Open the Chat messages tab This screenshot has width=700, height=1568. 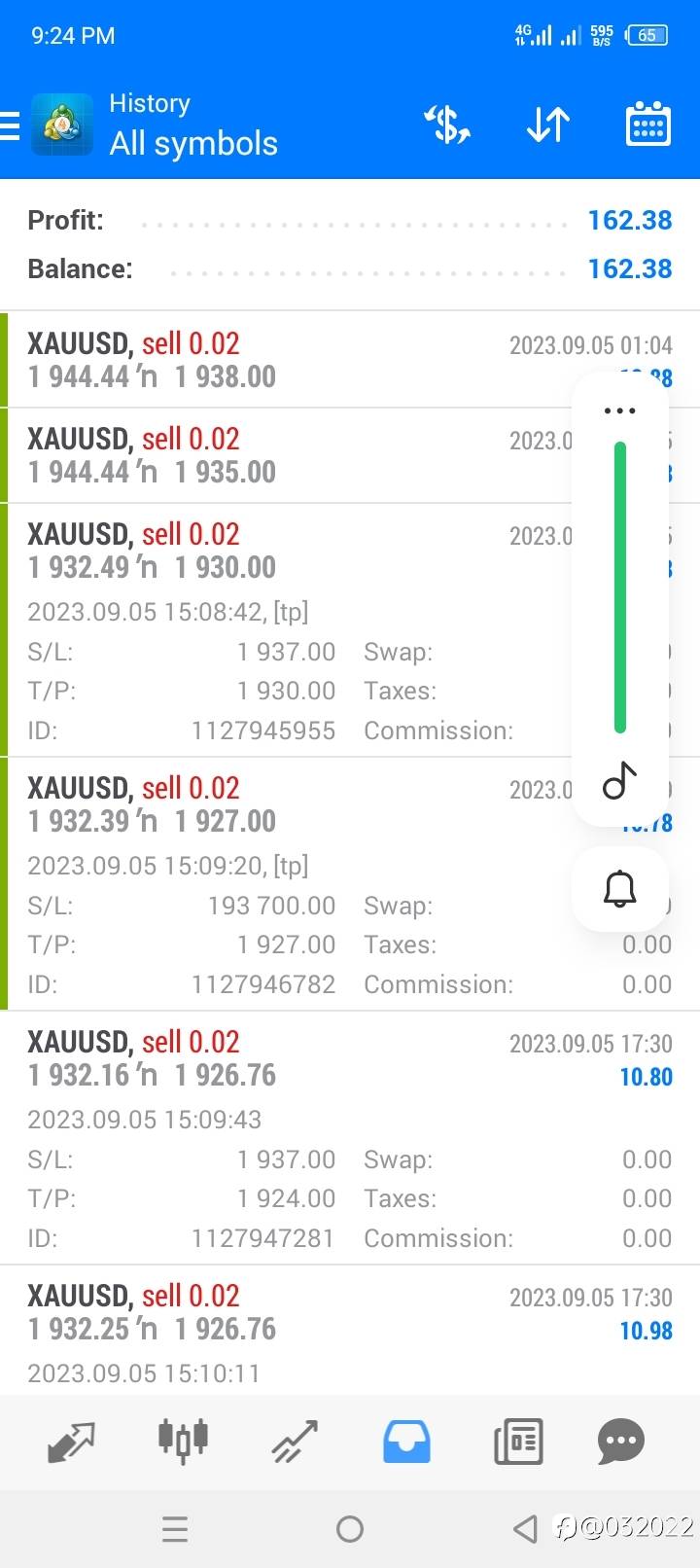pos(621,1442)
